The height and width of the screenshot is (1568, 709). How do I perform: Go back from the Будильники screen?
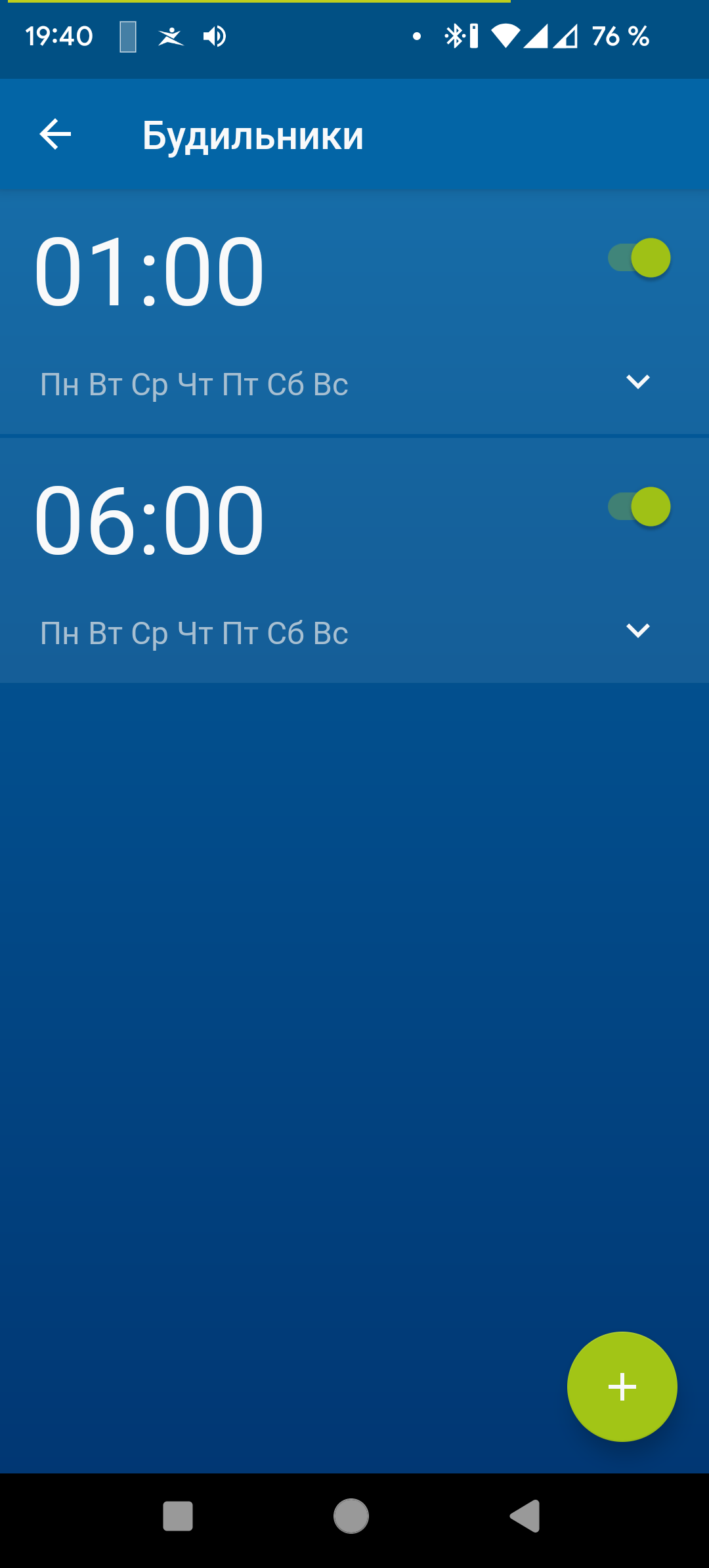click(55, 135)
